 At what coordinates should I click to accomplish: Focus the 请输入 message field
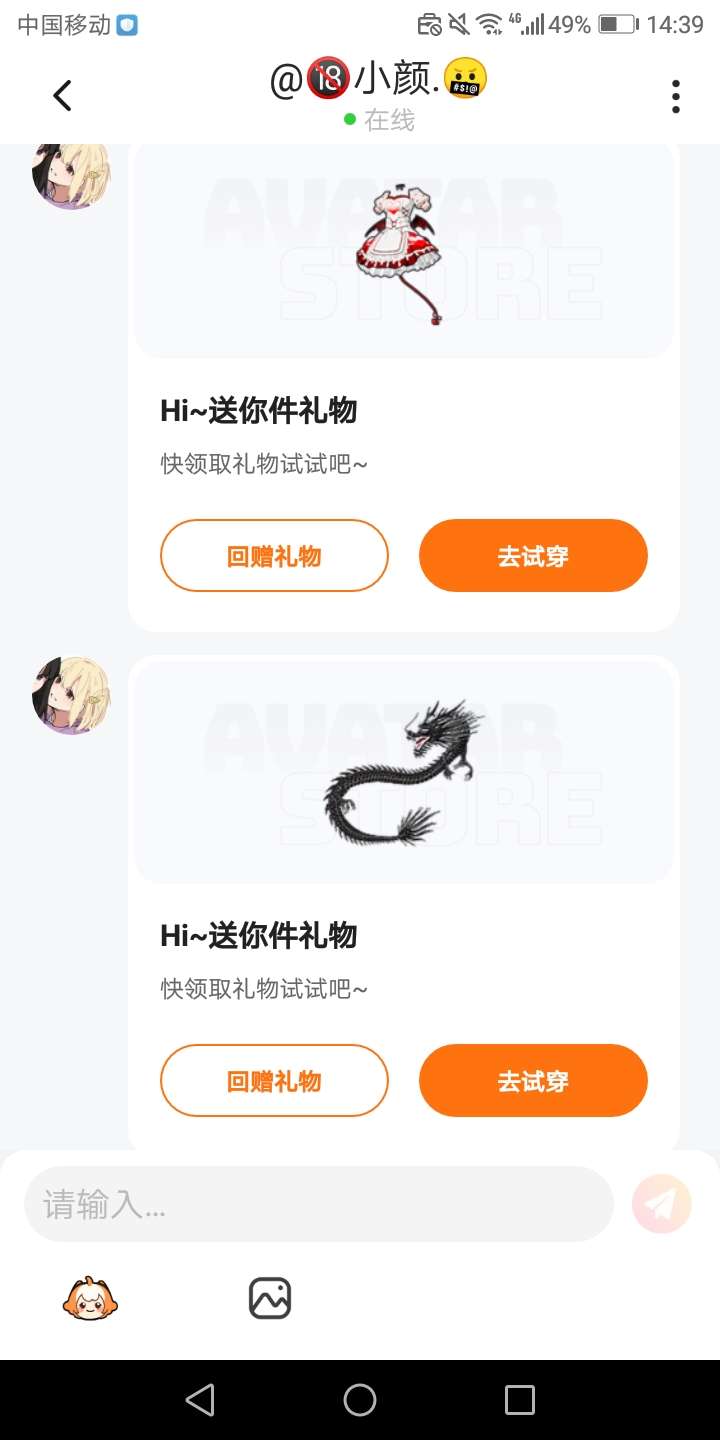(x=318, y=1204)
